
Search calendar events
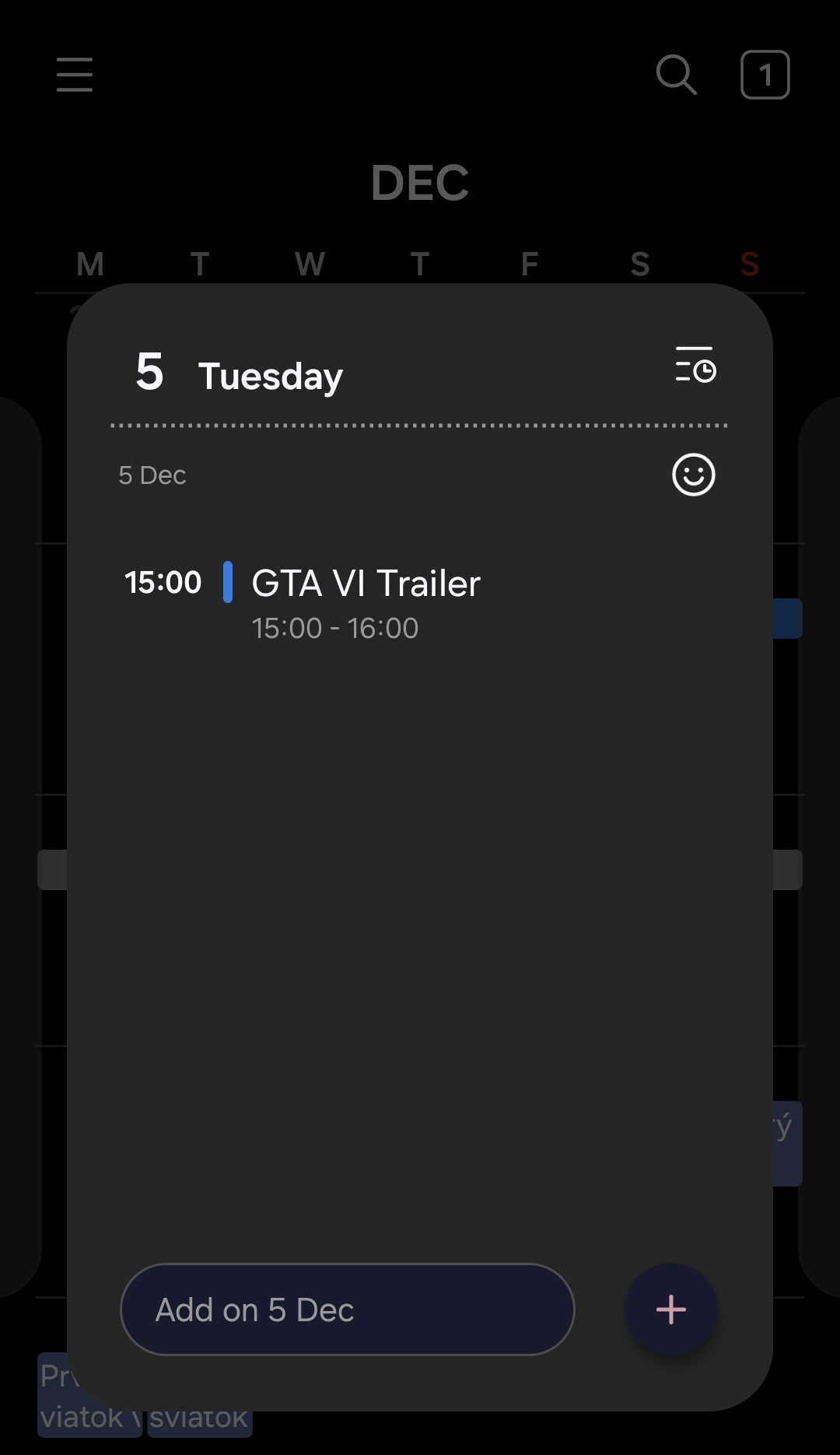676,75
